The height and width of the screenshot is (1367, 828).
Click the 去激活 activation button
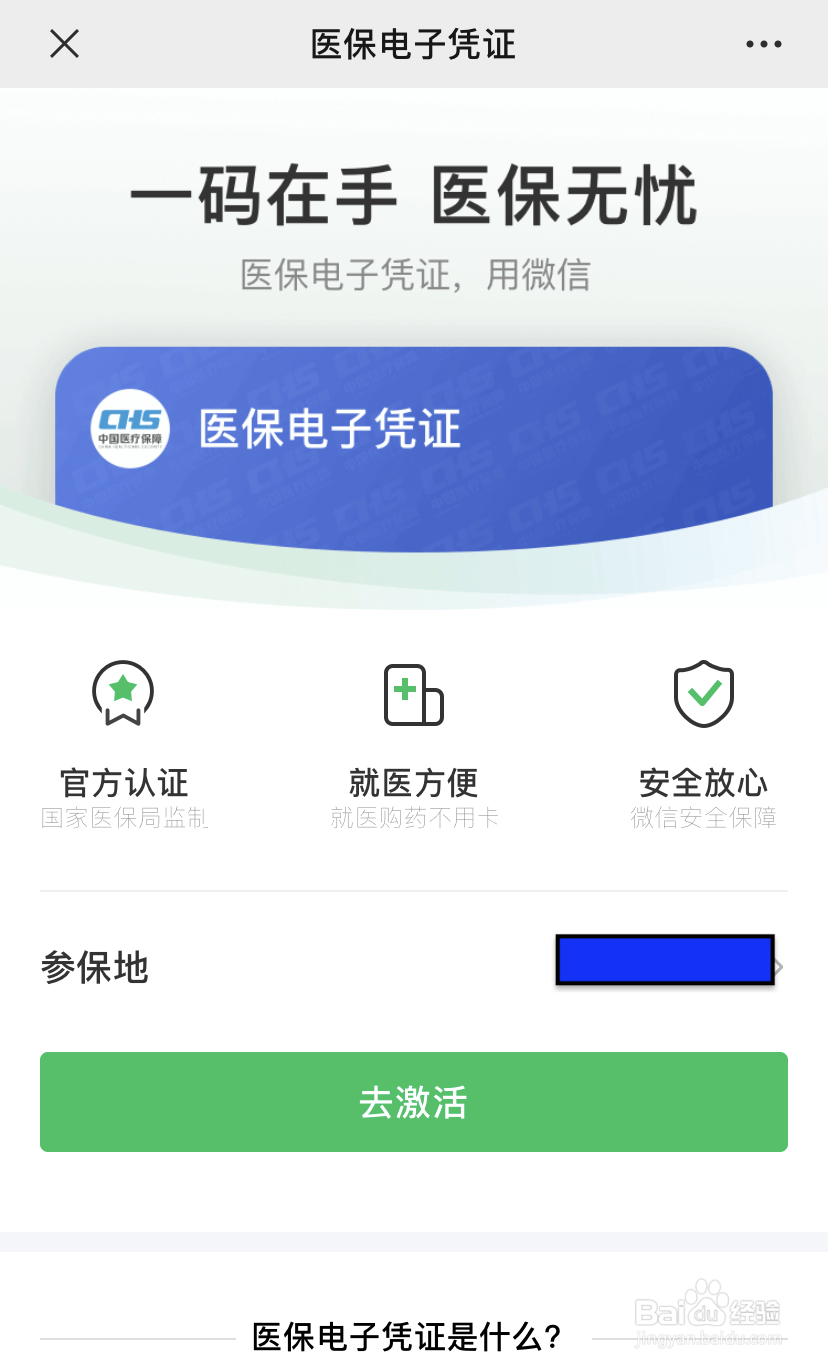(414, 1100)
